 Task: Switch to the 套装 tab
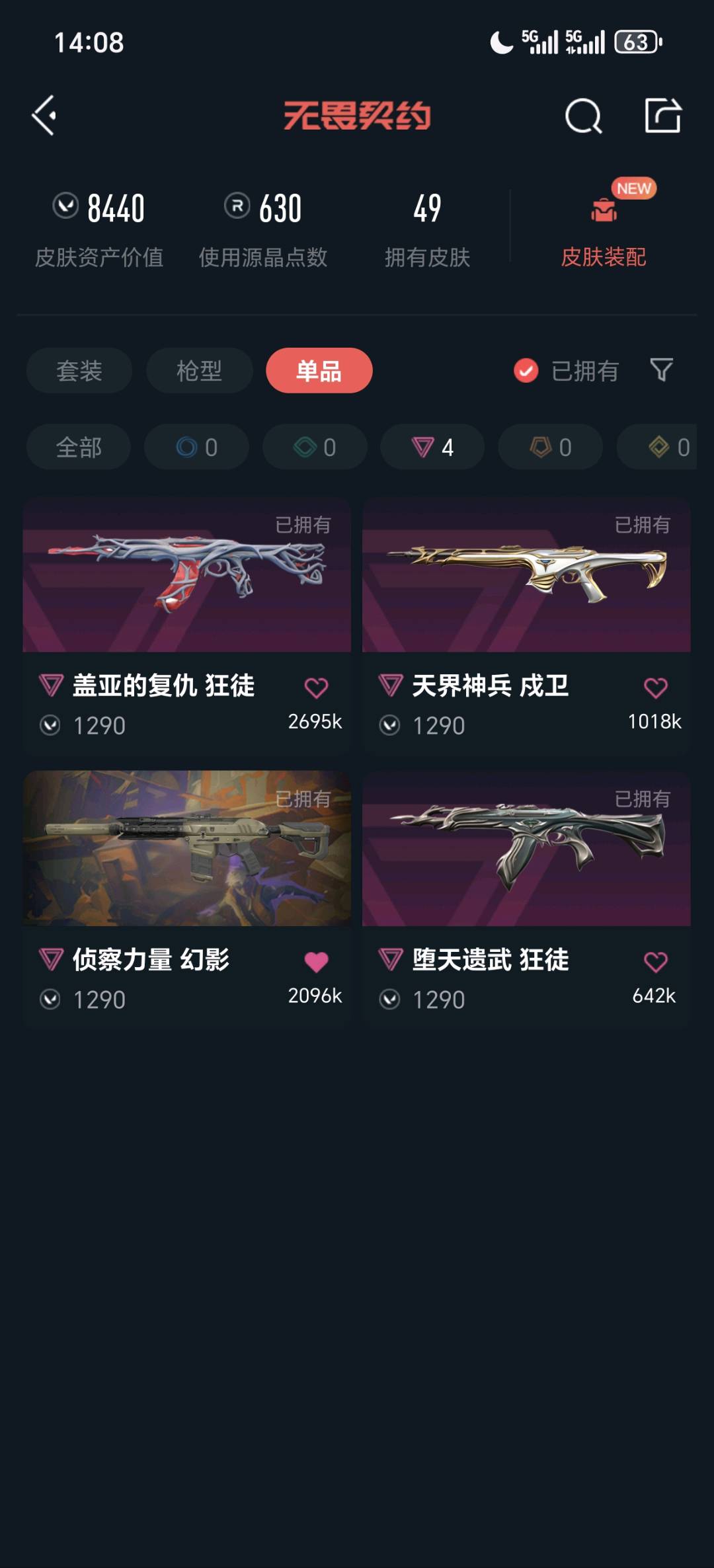point(79,370)
